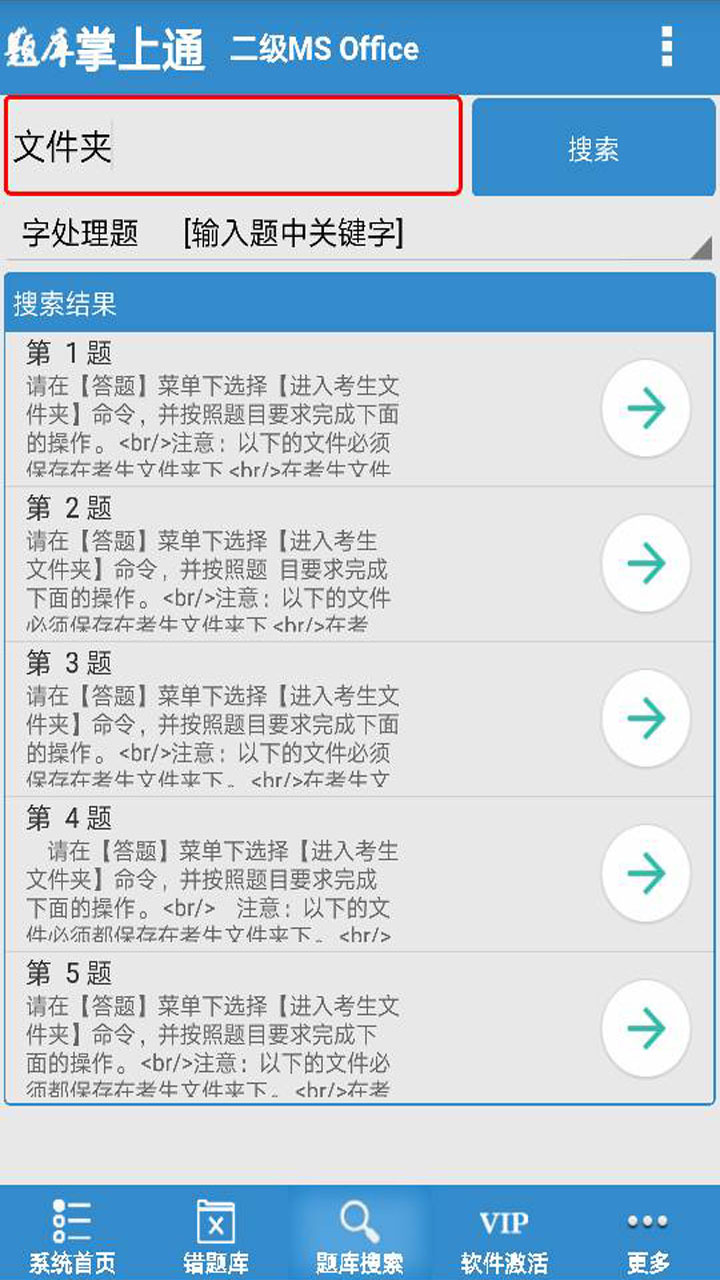Open search result 第 1 题

point(645,408)
